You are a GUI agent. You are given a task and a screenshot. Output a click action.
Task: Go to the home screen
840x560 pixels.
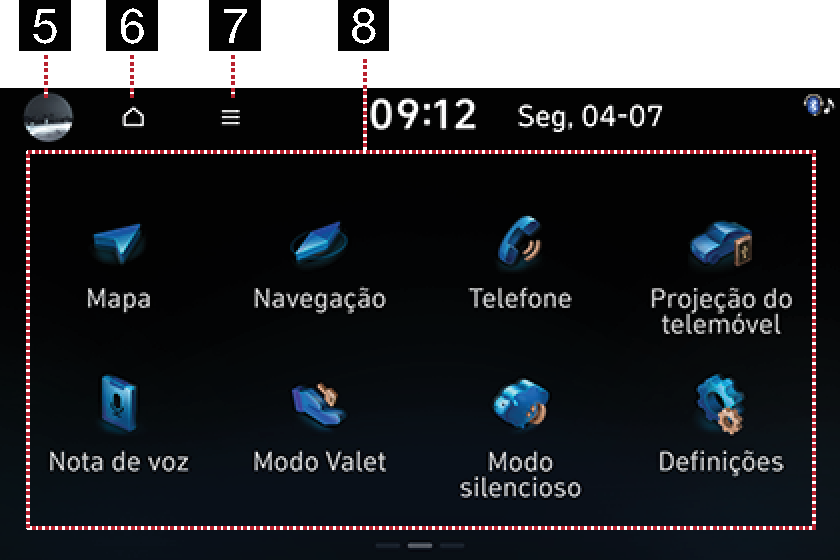pos(133,117)
